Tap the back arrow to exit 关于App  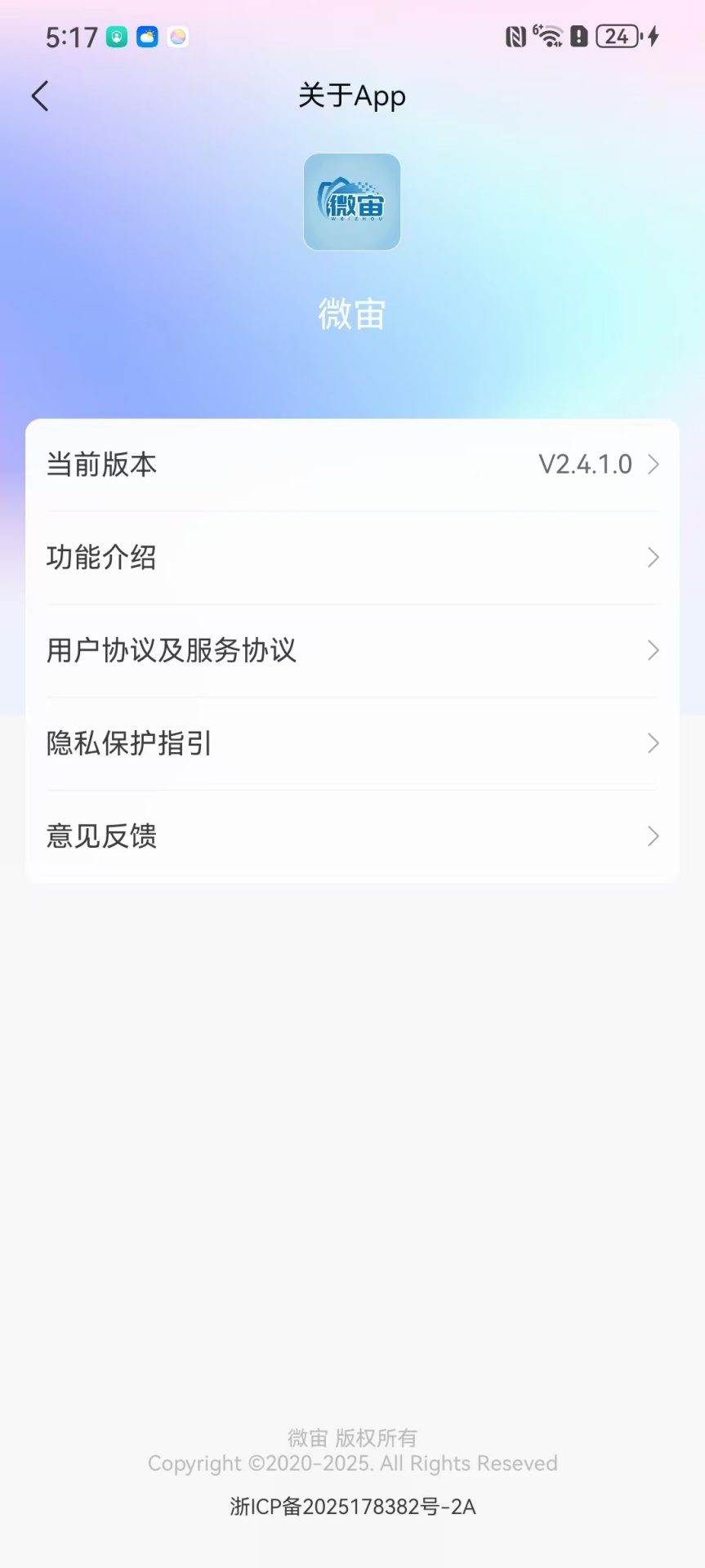point(40,96)
